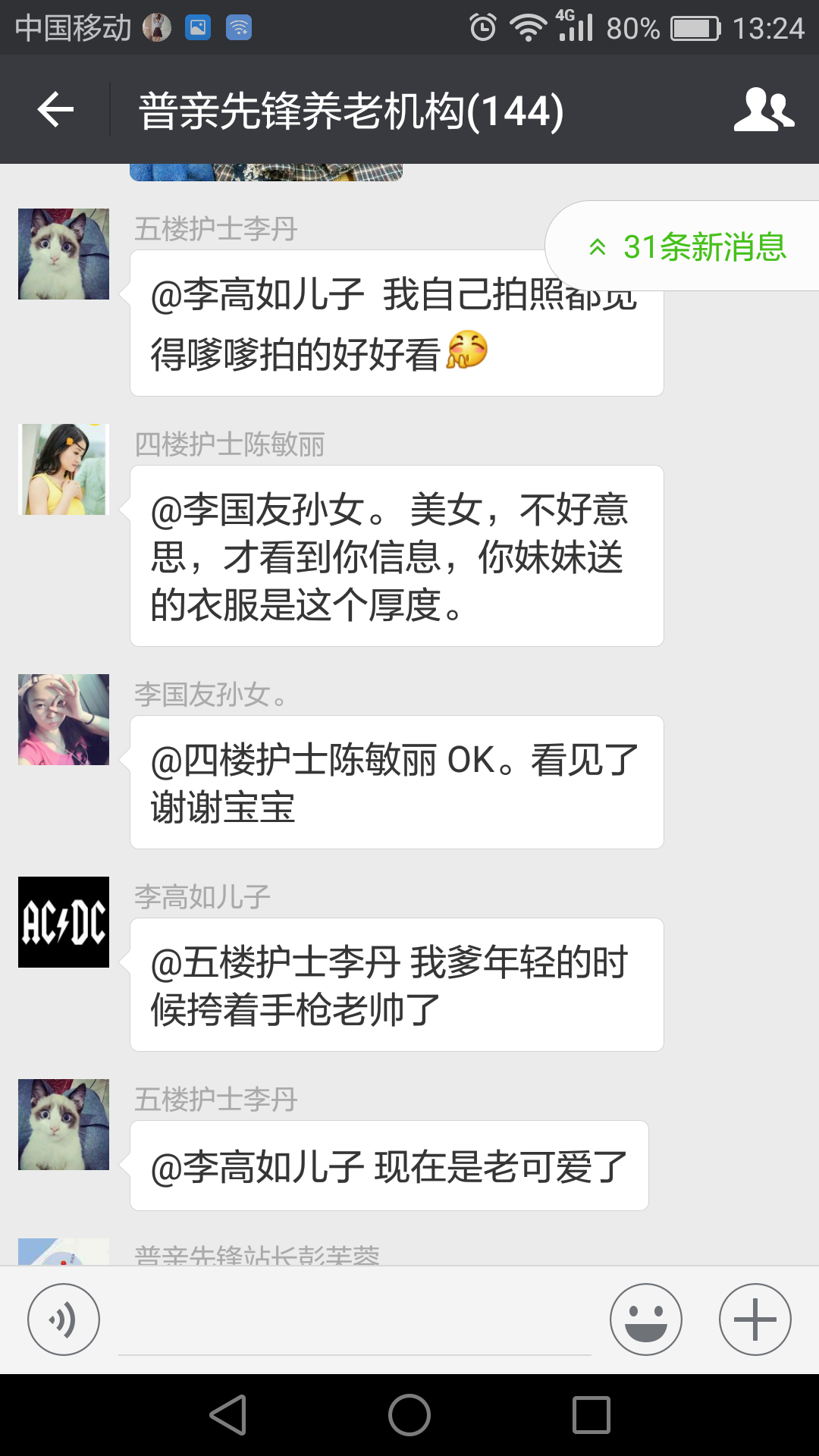Open 四楼护士陈敏丽's avatar profile
Screen dimensions: 819x1456
(64, 469)
